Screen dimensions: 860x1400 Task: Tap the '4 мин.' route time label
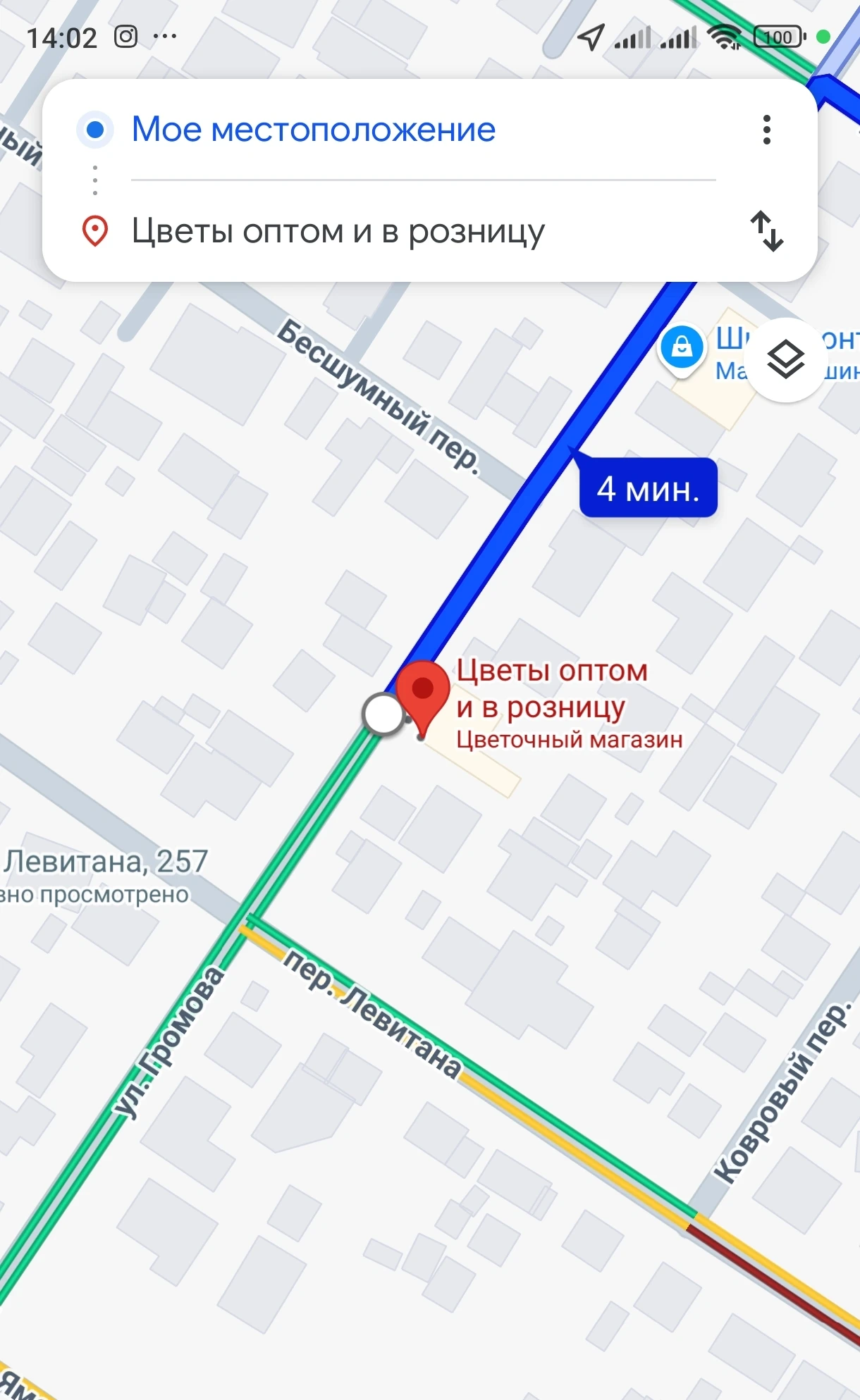648,488
